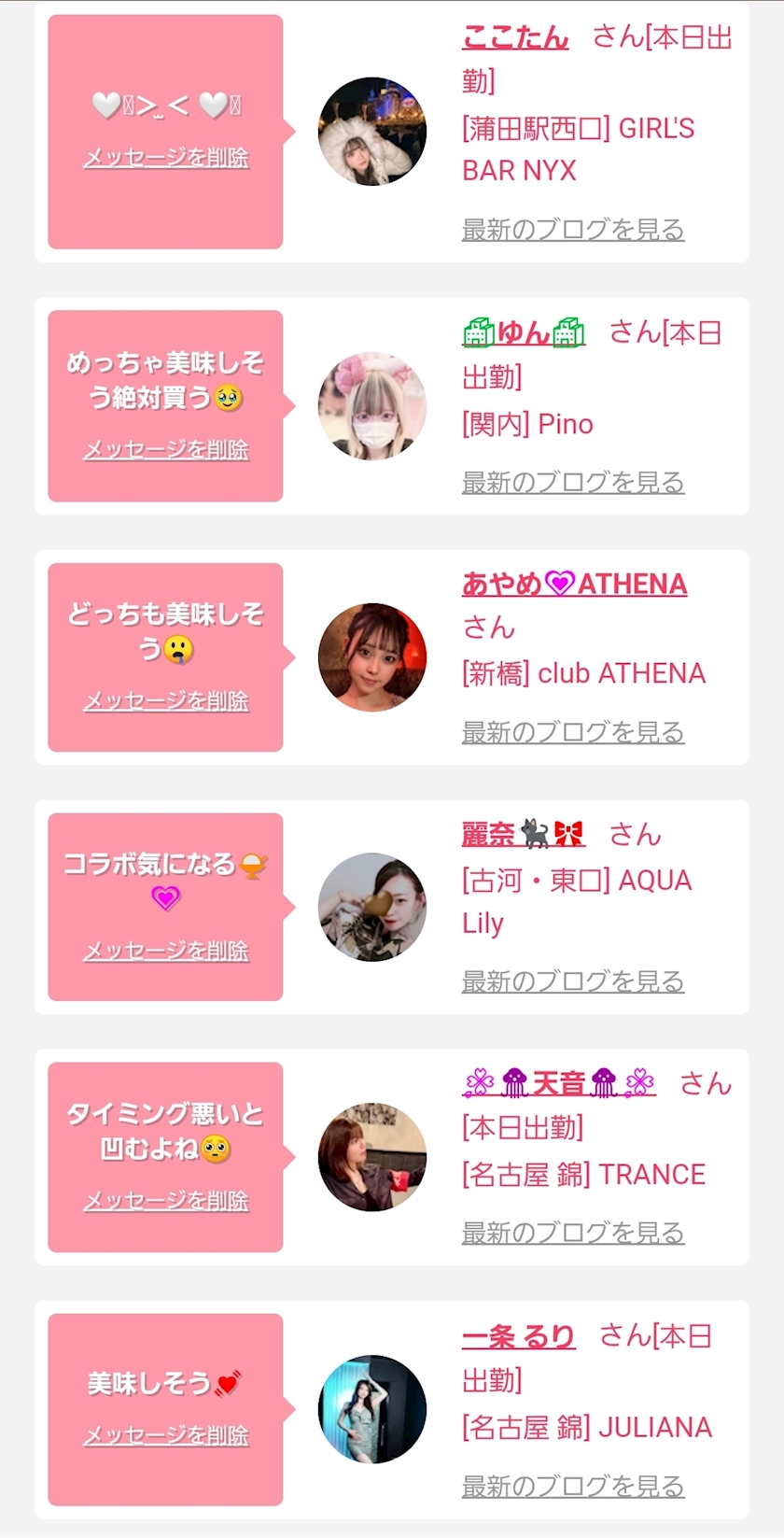View 麗奈's latest blog

click(573, 981)
